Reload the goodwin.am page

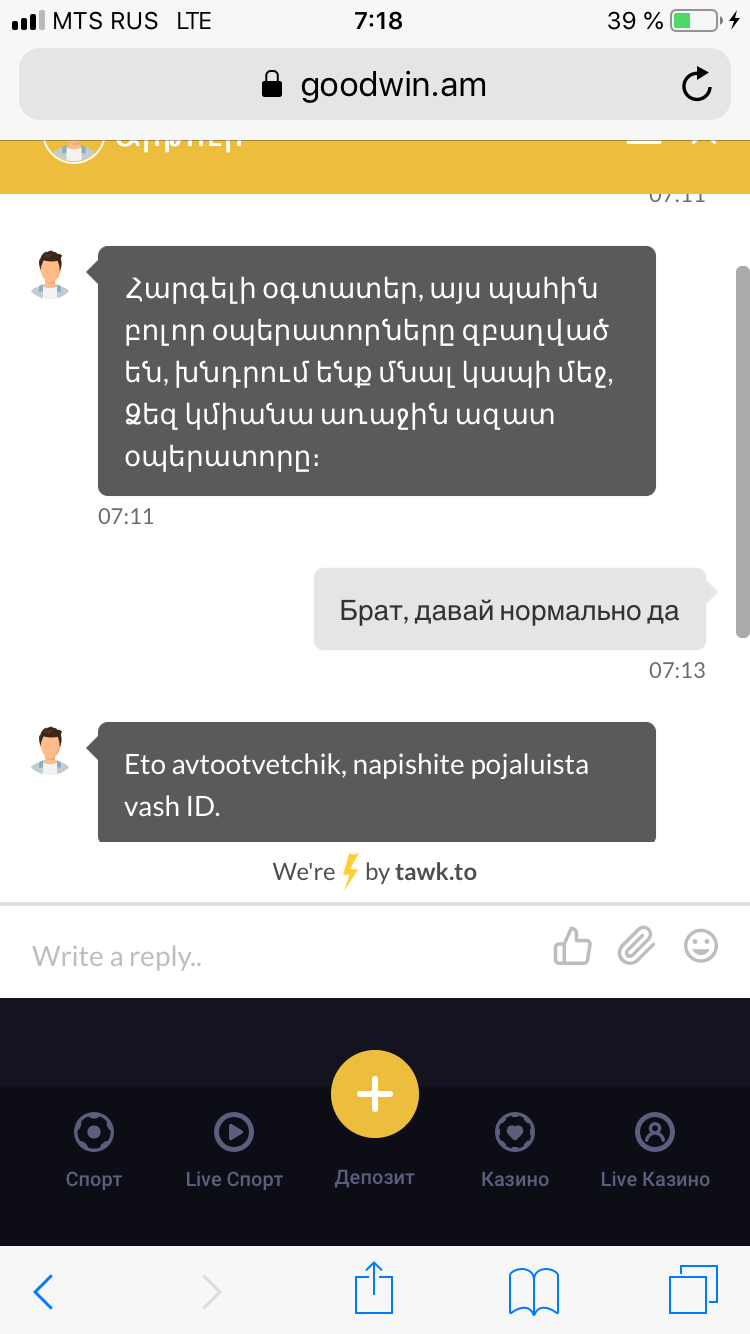point(697,85)
